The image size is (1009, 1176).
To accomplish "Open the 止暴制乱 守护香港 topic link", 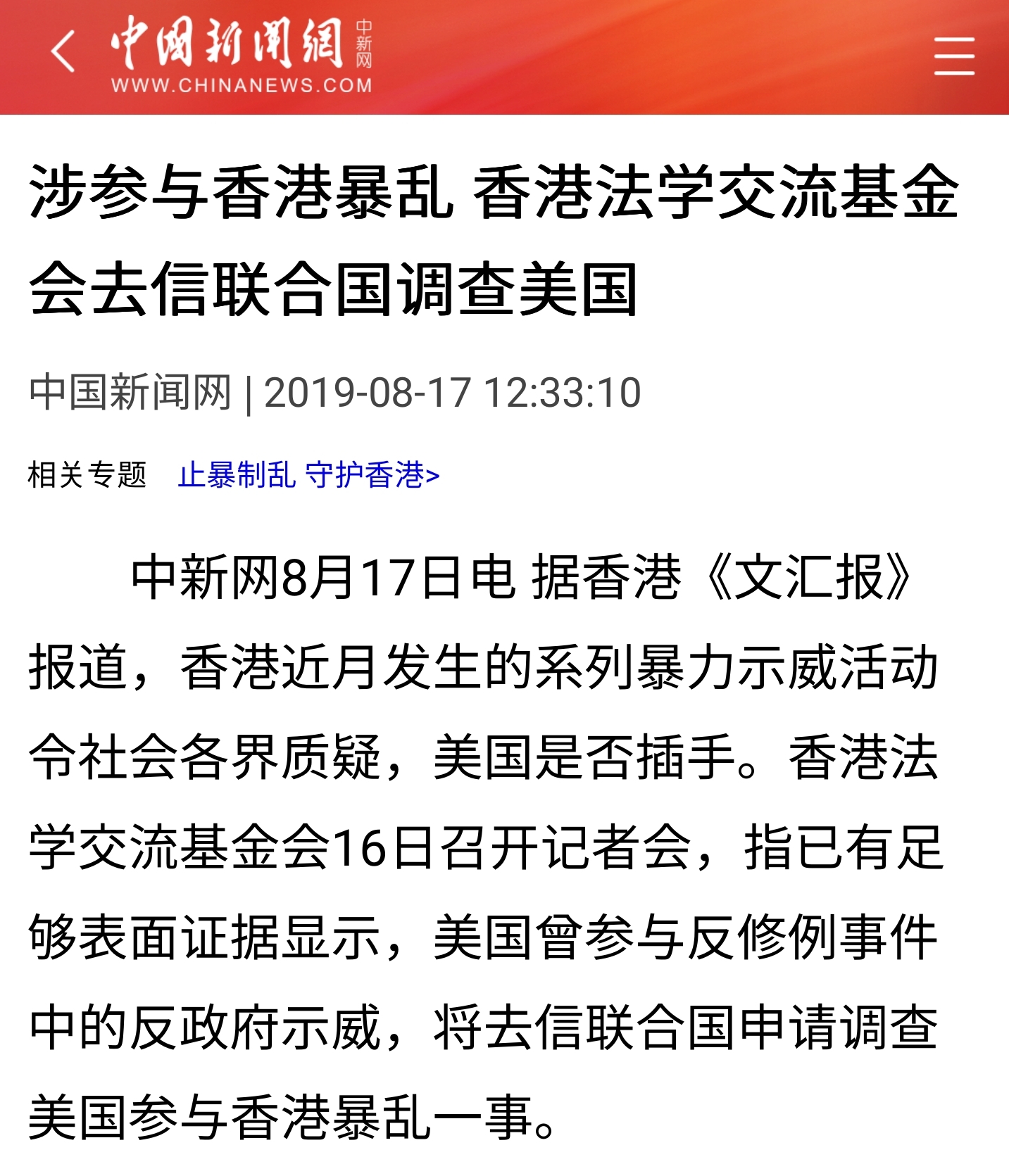I will click(308, 475).
